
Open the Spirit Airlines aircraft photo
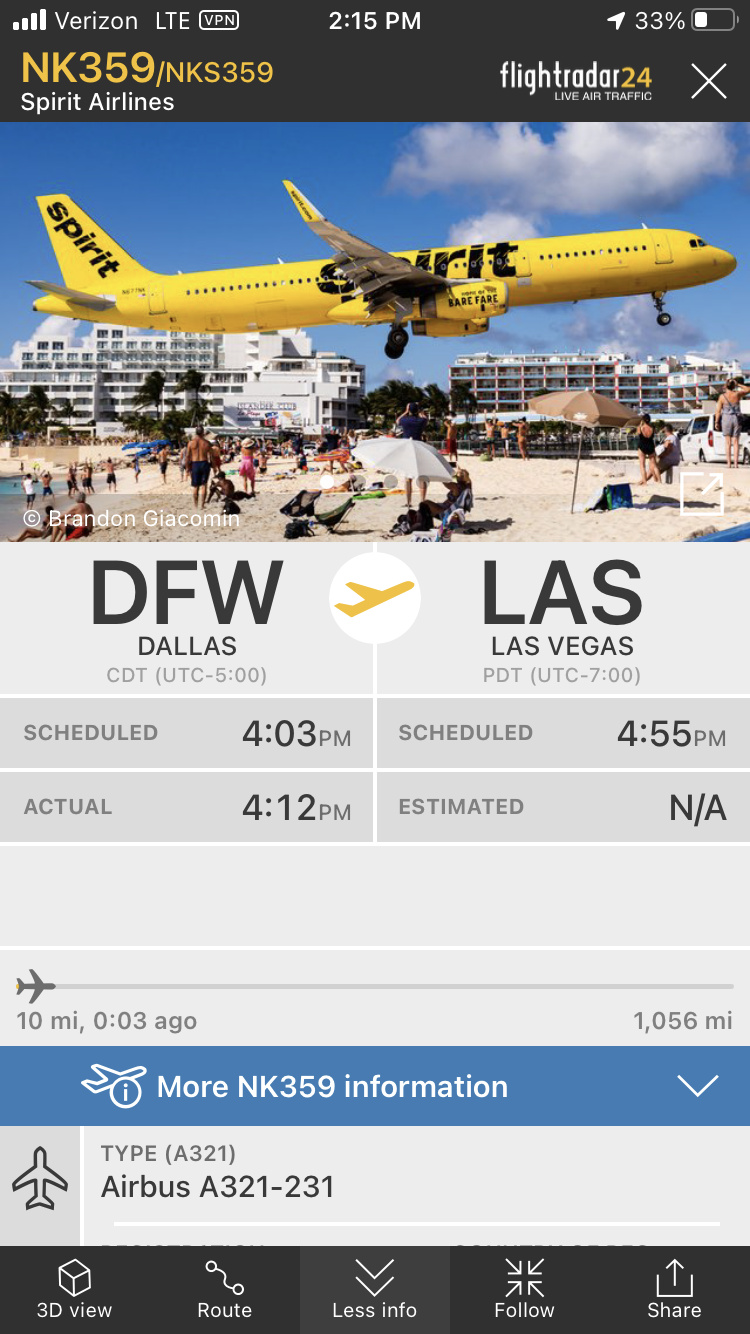(375, 300)
